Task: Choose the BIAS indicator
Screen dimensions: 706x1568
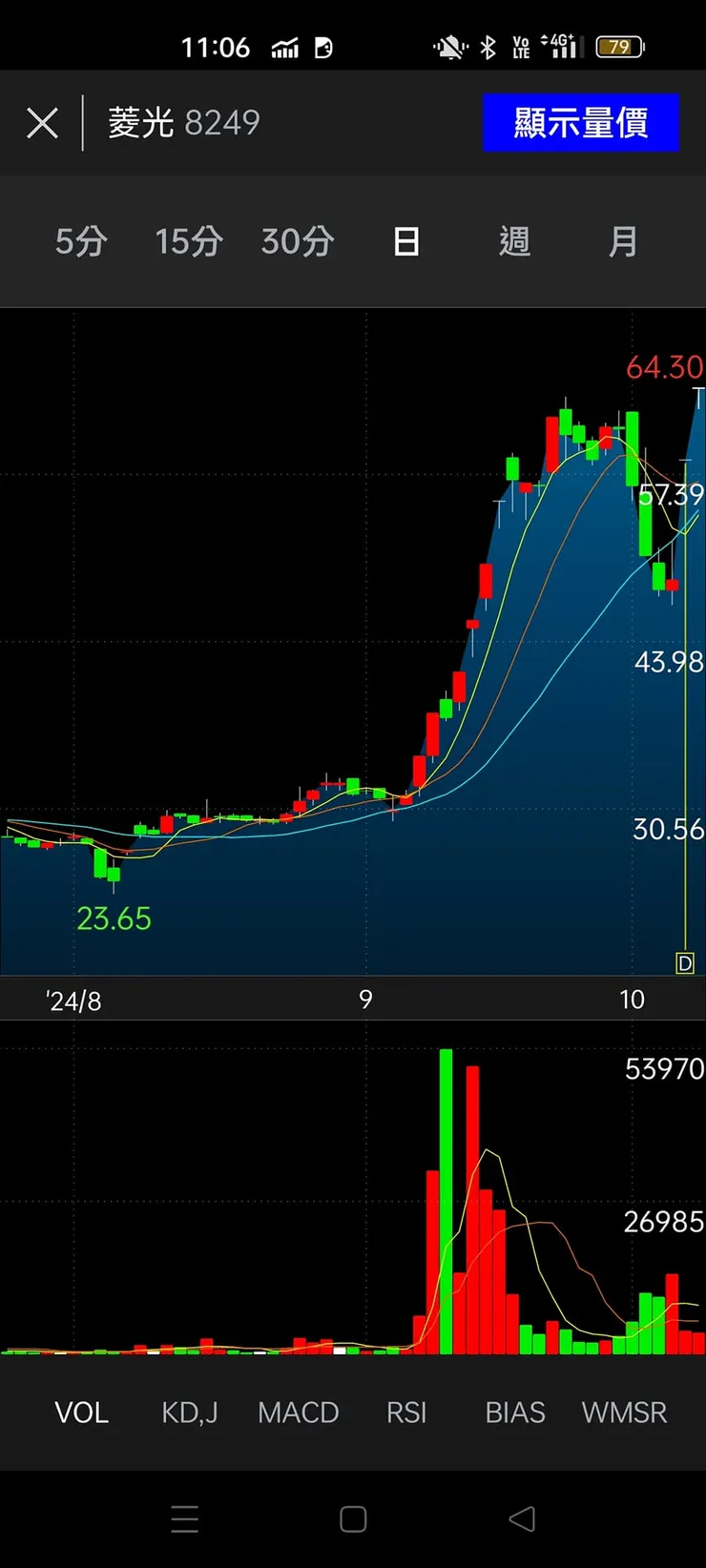Action: (x=515, y=1413)
